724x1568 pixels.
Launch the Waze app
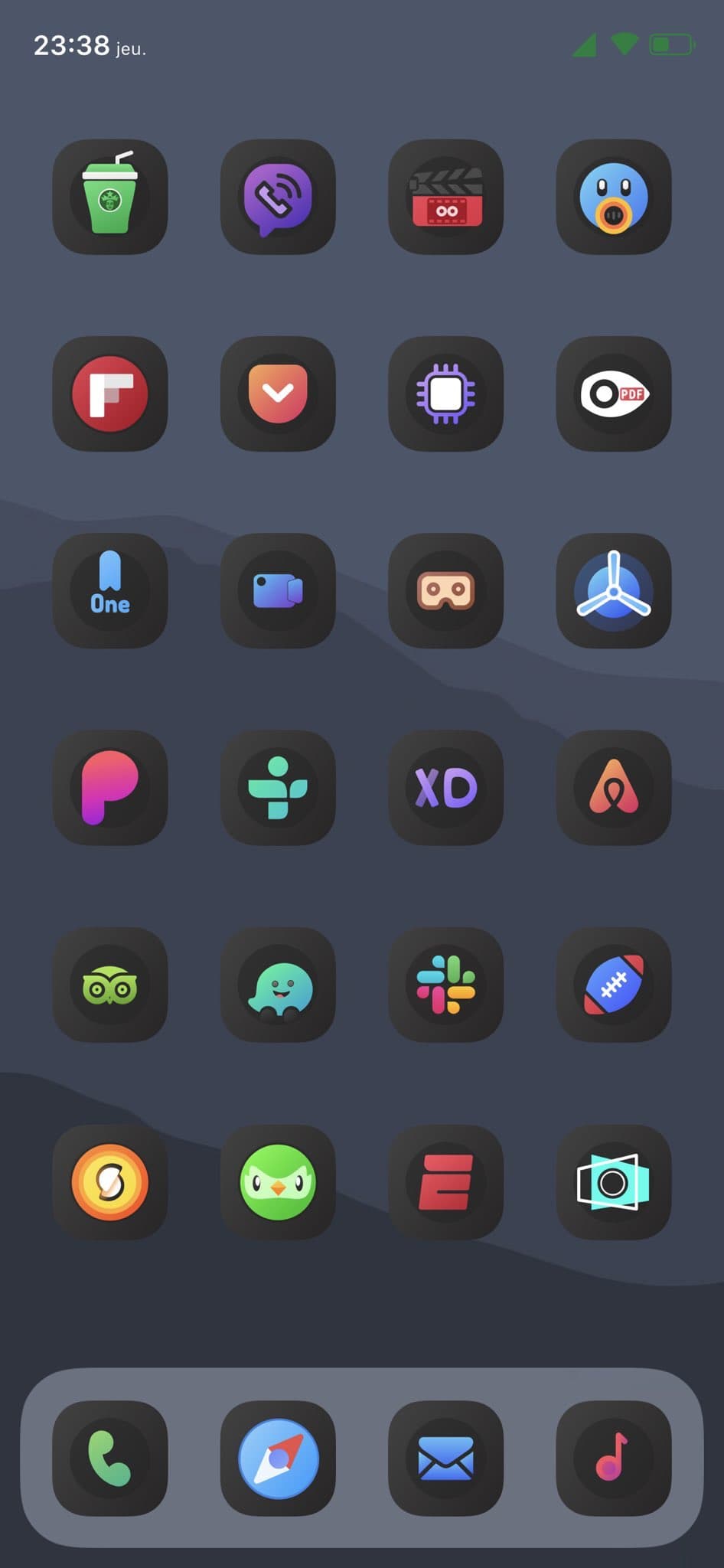pyautogui.click(x=278, y=985)
